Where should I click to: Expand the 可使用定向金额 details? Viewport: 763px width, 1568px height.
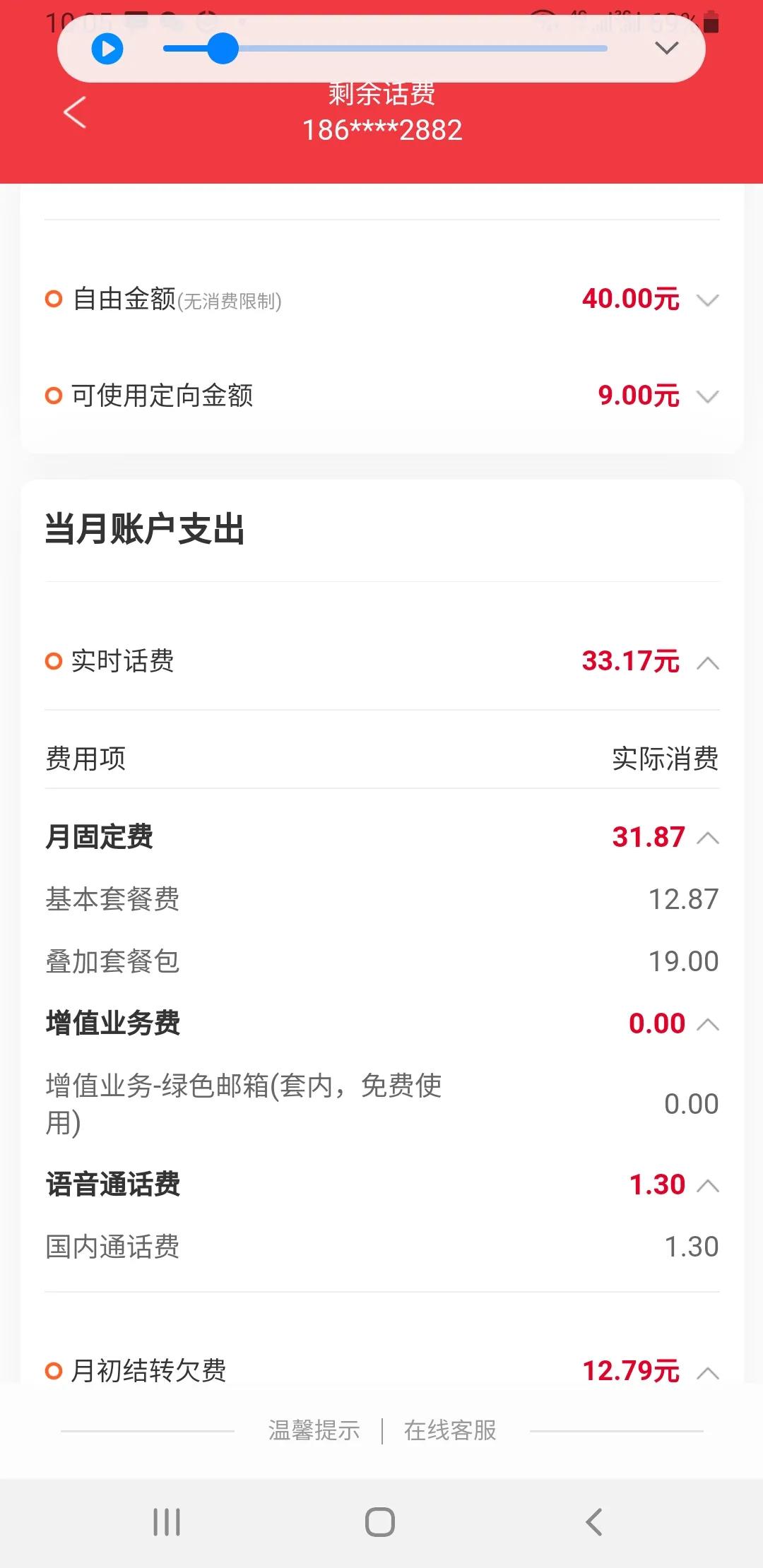point(709,398)
